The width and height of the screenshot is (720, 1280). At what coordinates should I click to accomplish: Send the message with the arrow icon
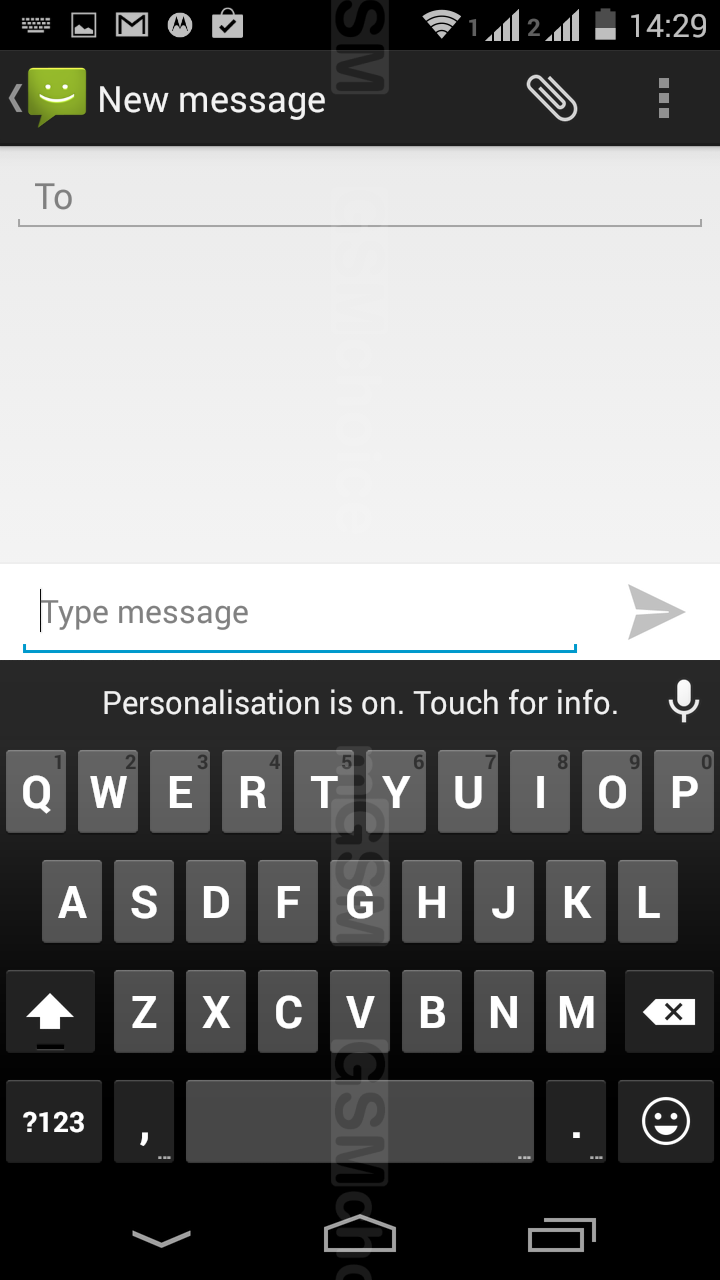pos(656,612)
